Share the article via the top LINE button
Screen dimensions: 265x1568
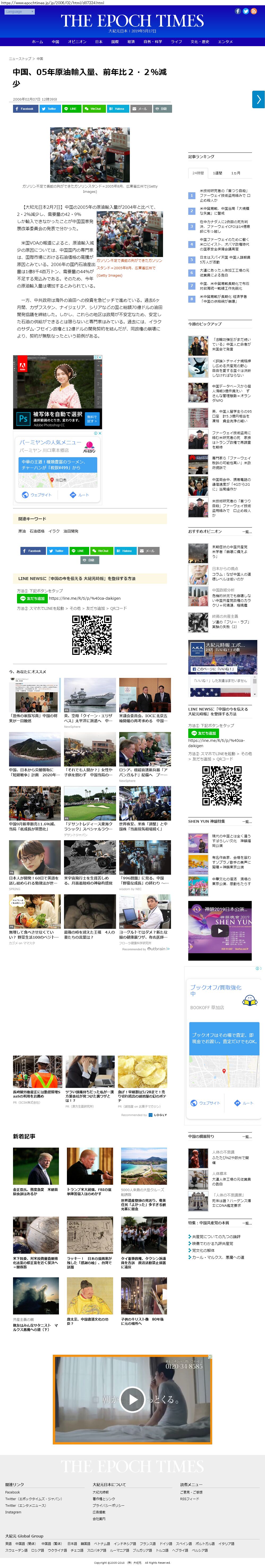[71, 109]
